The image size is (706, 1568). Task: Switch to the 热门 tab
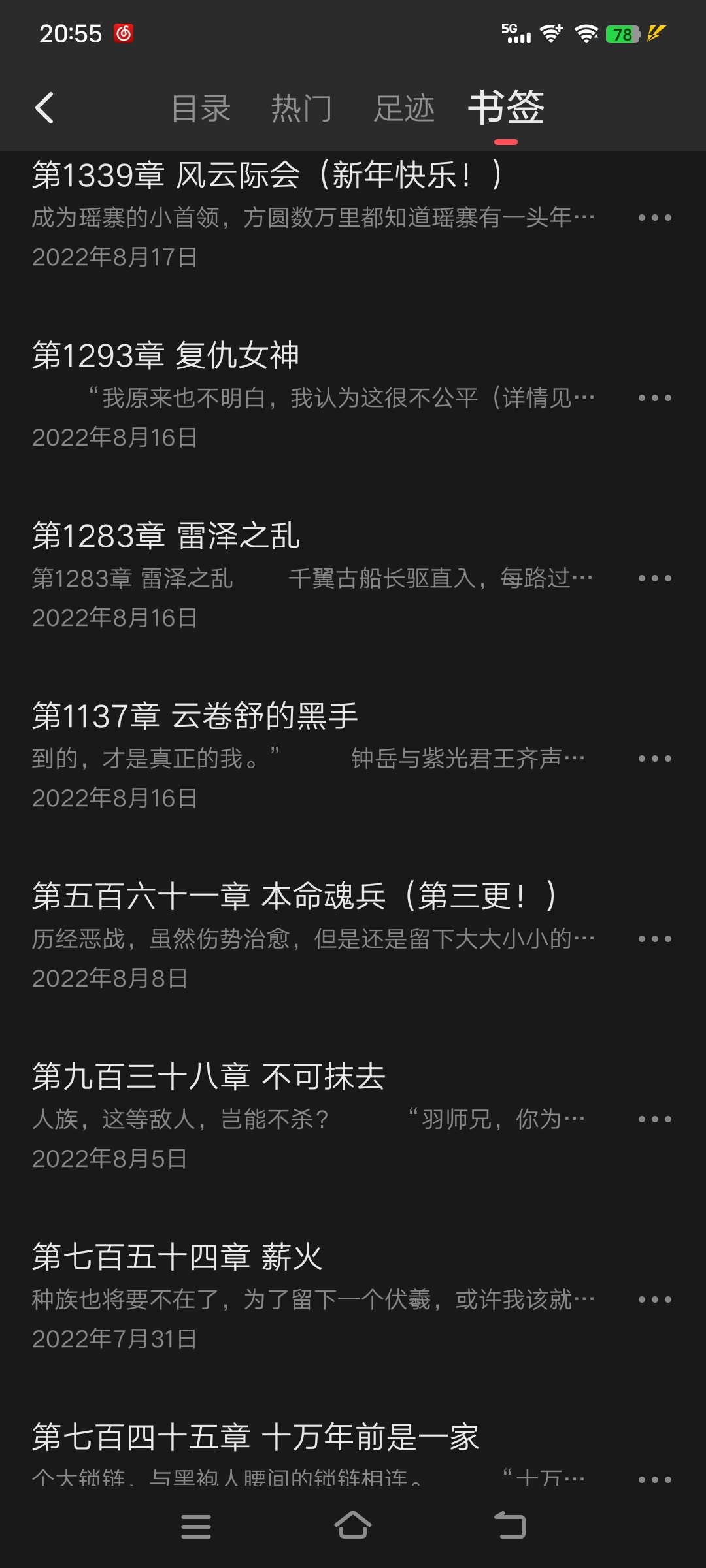[x=301, y=108]
